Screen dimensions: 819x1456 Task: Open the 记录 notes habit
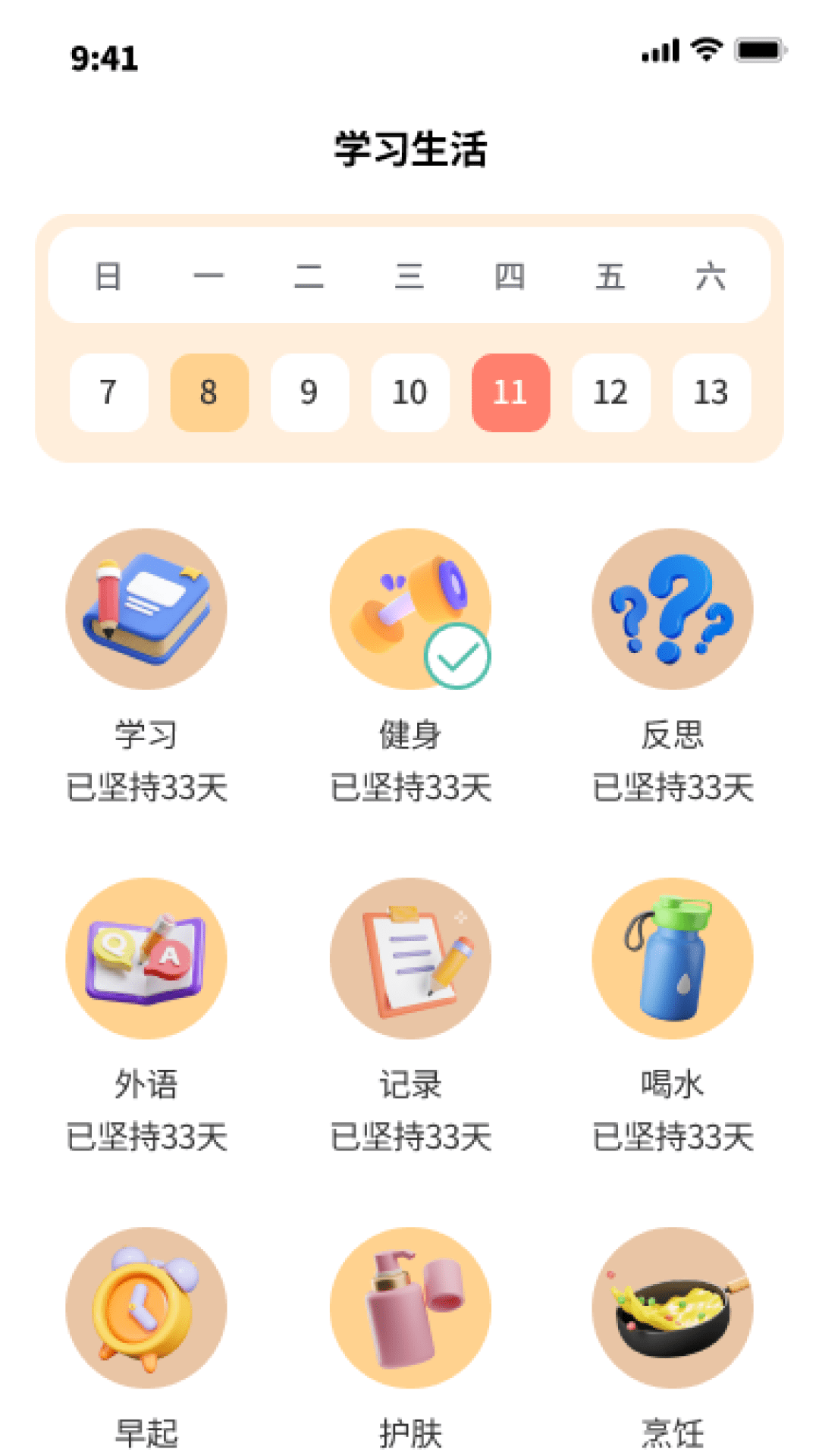click(x=410, y=958)
